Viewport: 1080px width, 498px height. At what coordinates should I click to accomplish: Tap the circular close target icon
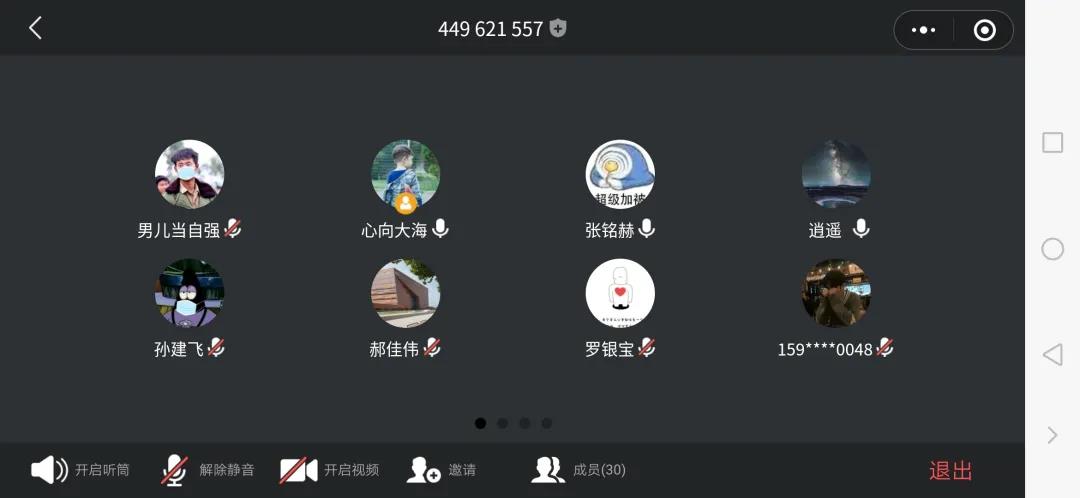pyautogui.click(x=984, y=30)
